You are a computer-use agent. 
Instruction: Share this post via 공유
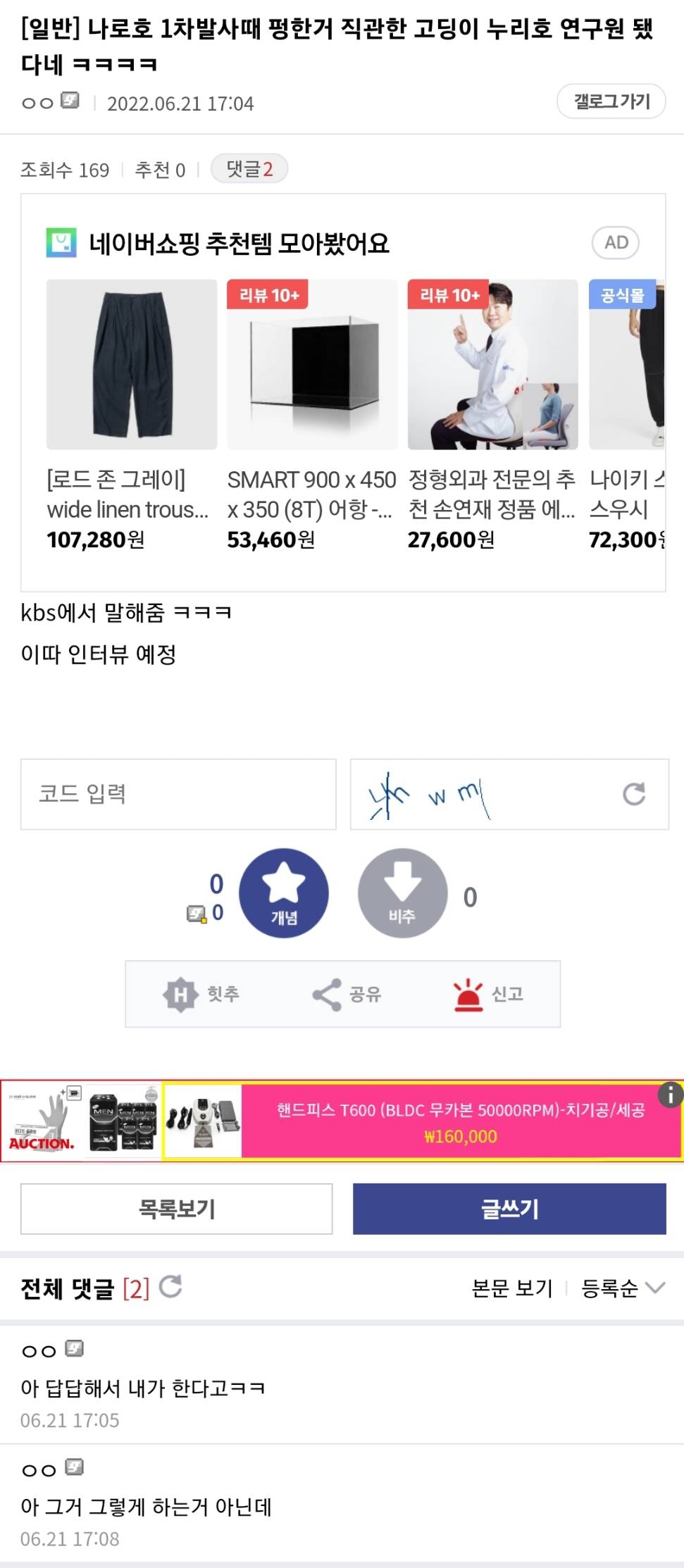pyautogui.click(x=347, y=994)
